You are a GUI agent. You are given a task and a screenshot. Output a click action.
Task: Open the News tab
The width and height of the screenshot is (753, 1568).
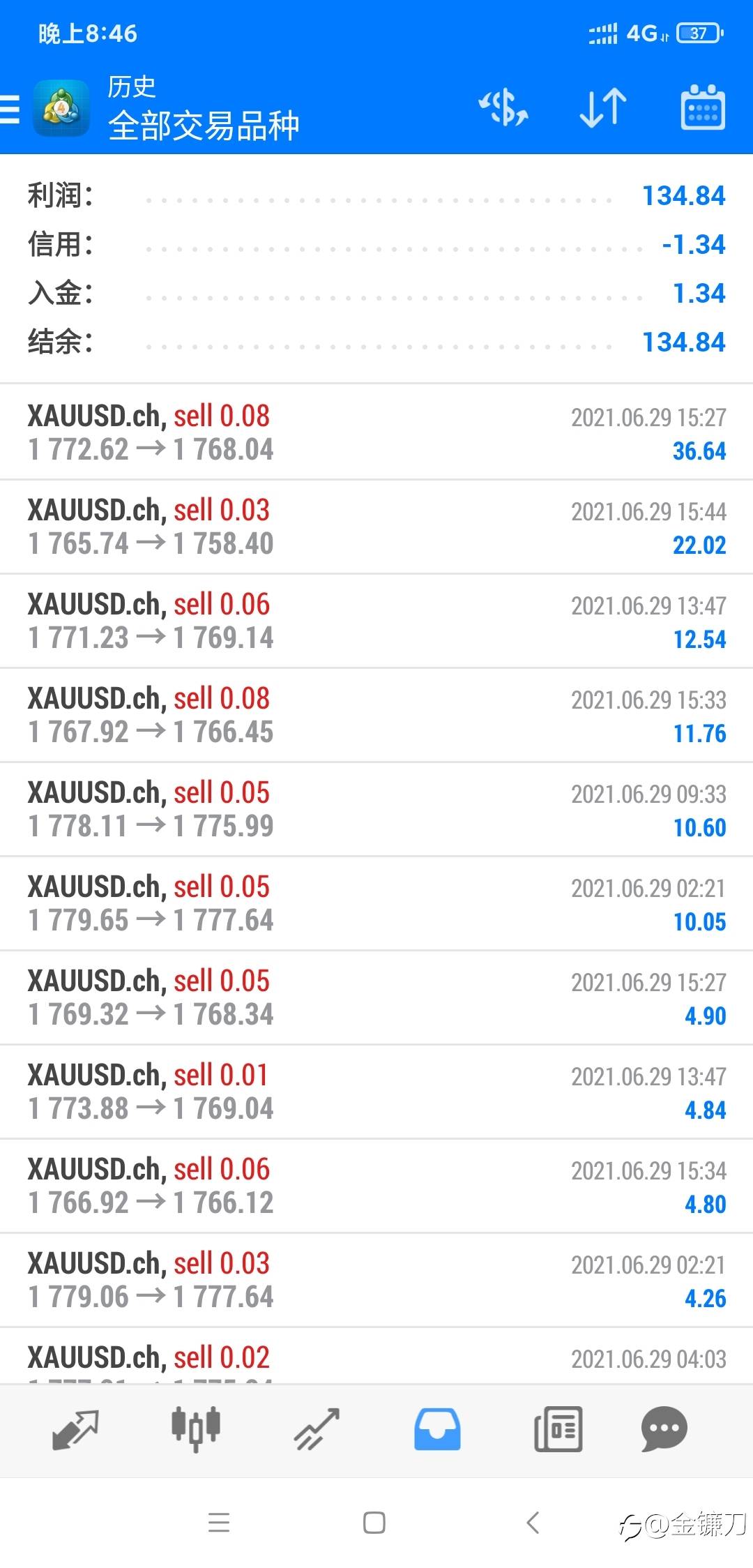pos(558,1428)
